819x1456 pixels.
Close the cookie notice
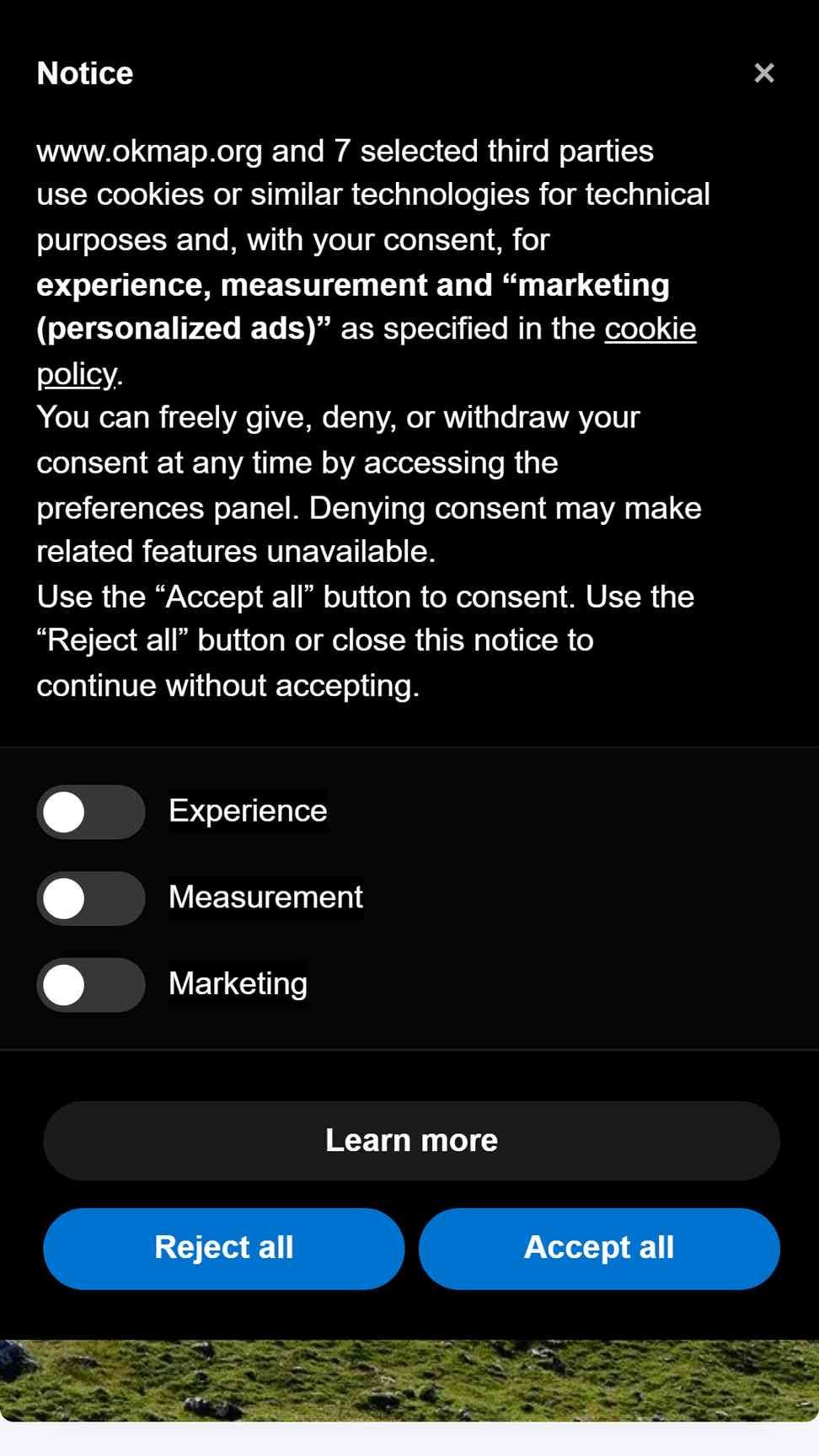(763, 73)
